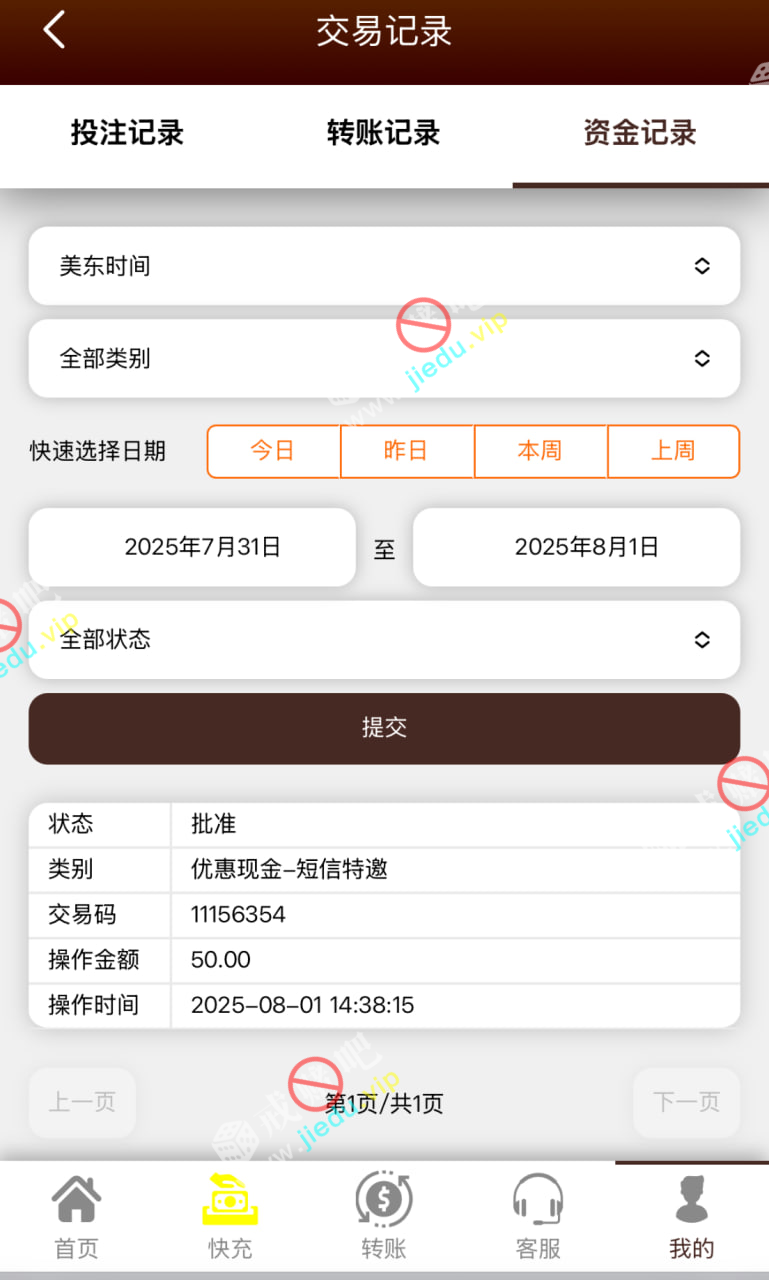Open the 全部类别 category dropdown

click(384, 358)
